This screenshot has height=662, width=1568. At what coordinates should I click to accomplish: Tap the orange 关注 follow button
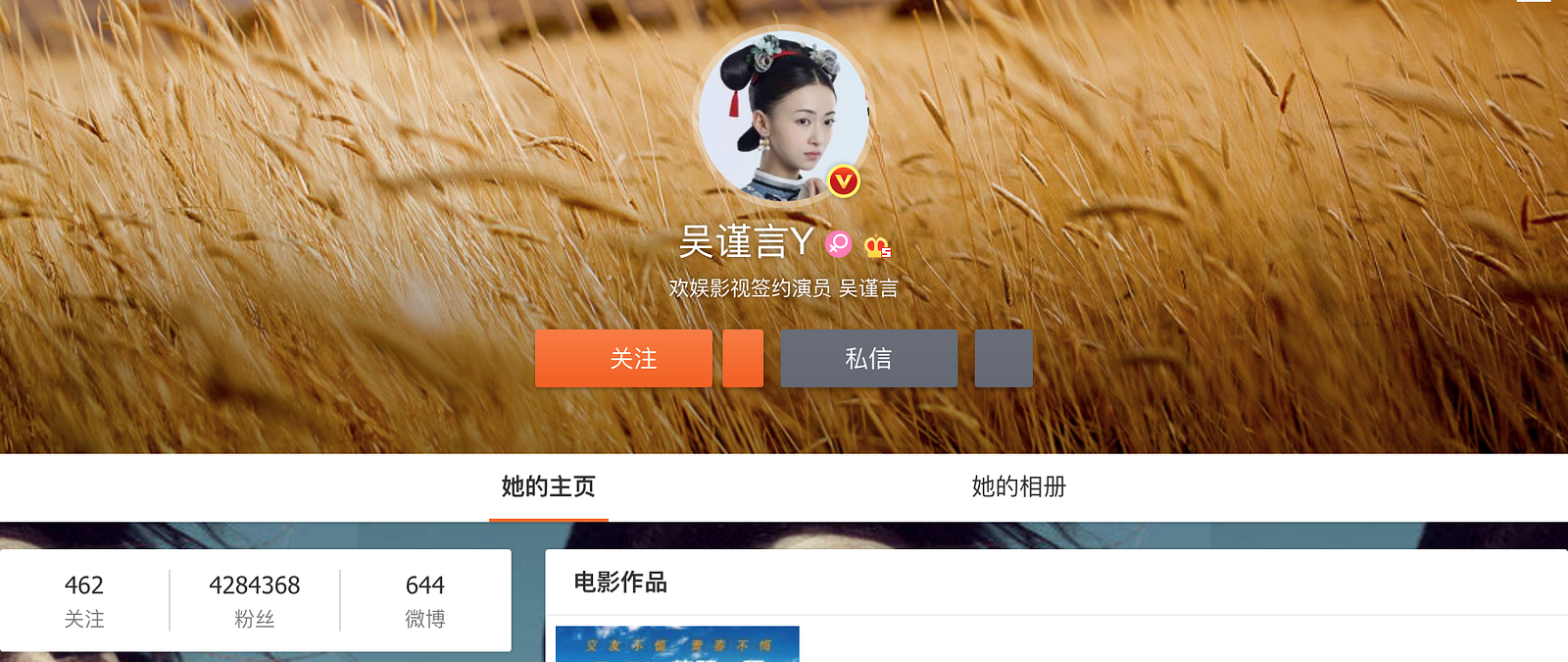623,359
